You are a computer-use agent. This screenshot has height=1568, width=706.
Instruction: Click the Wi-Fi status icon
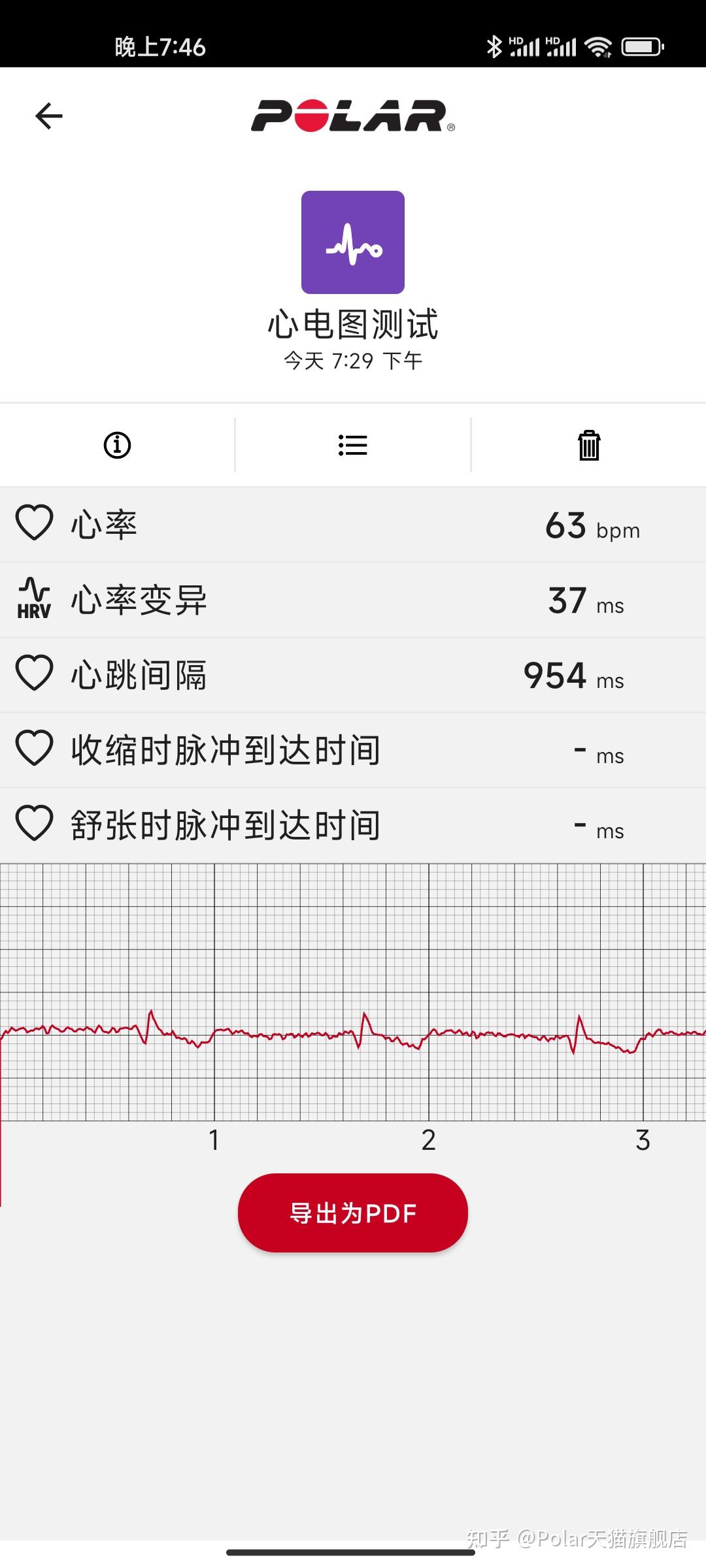click(x=599, y=46)
